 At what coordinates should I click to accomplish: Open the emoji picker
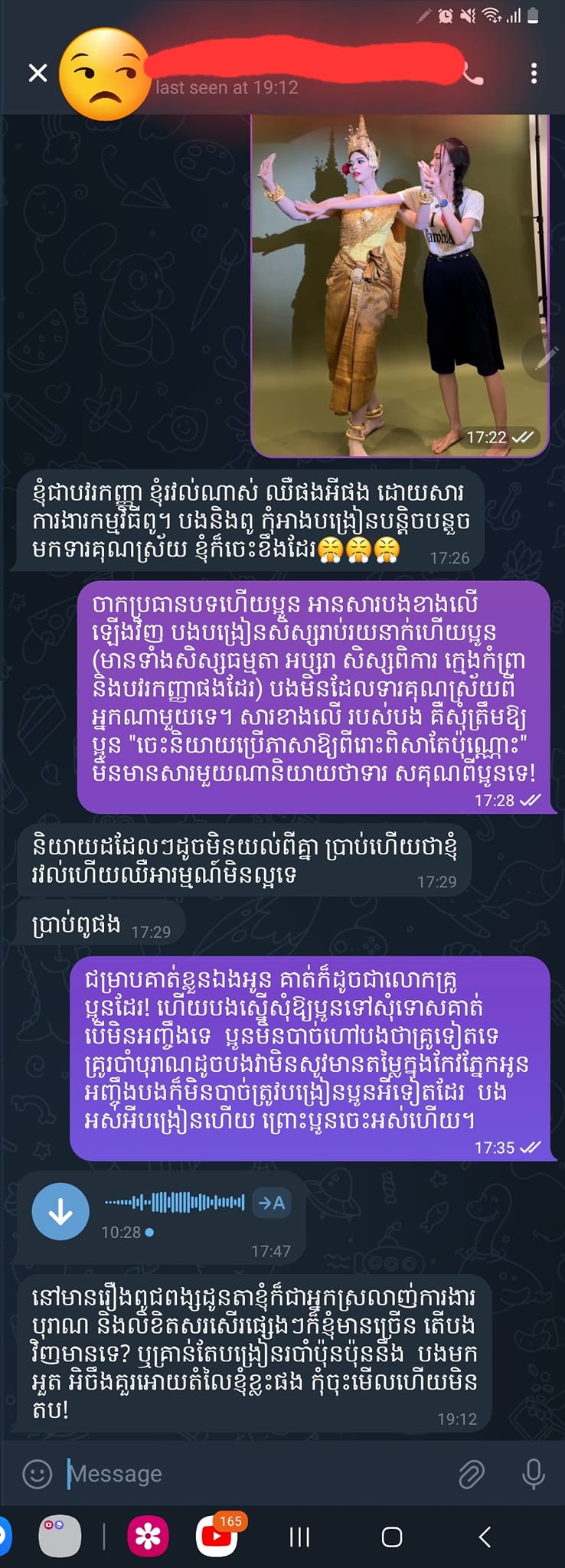37,1473
